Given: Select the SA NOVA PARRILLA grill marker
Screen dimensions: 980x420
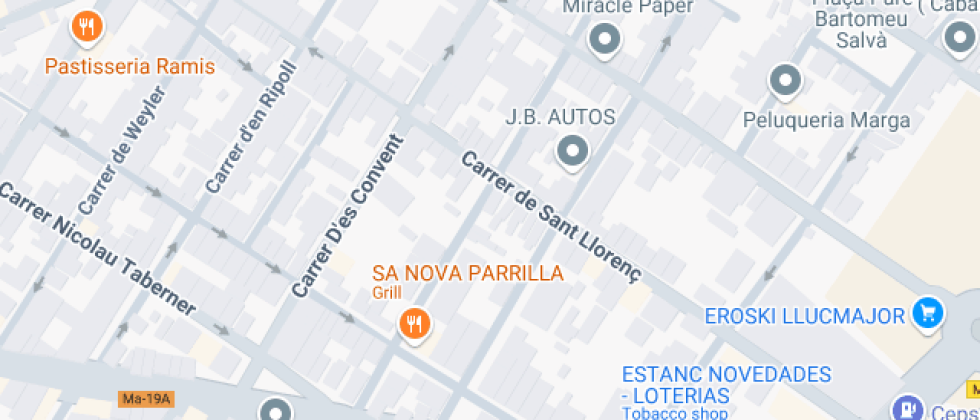Looking at the screenshot, I should 414,322.
